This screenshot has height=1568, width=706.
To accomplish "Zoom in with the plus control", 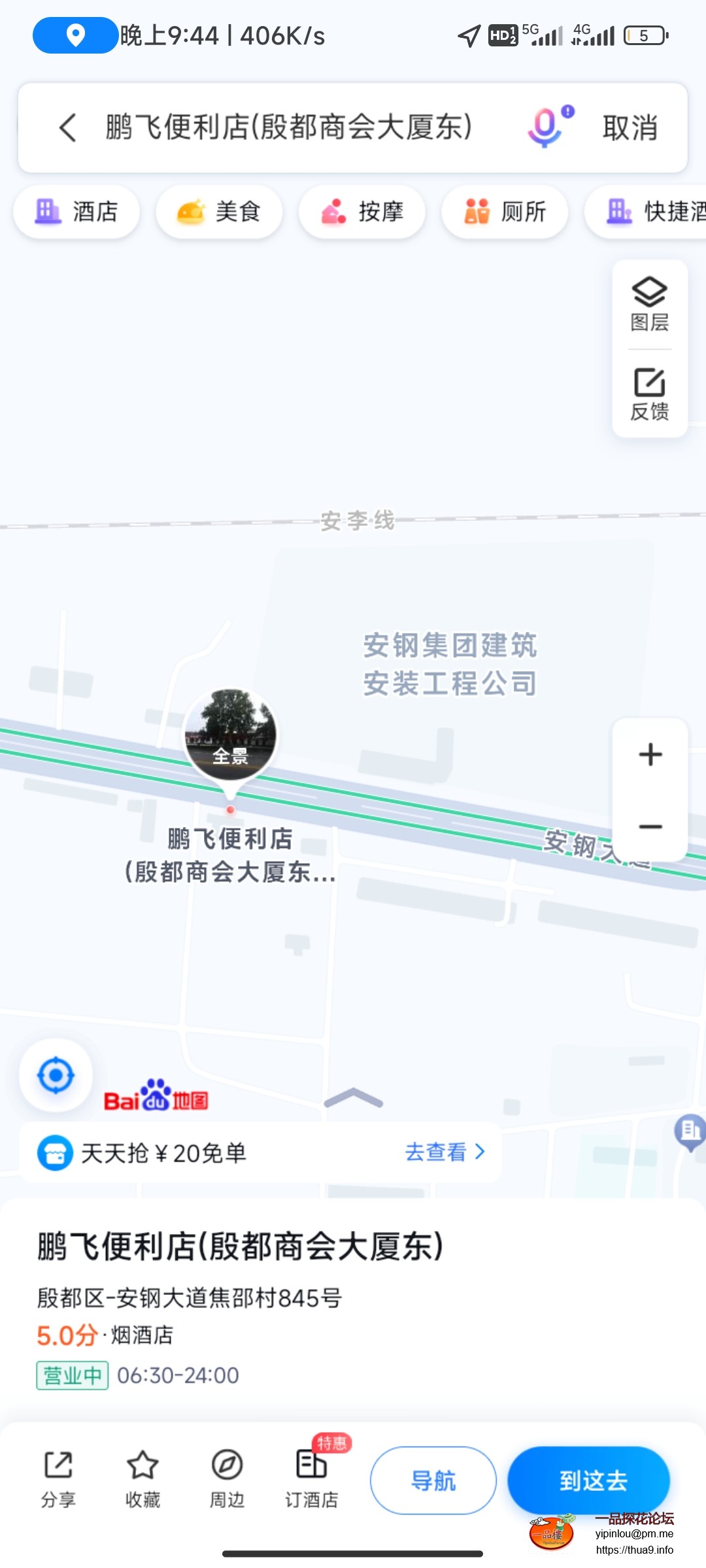I will click(650, 755).
